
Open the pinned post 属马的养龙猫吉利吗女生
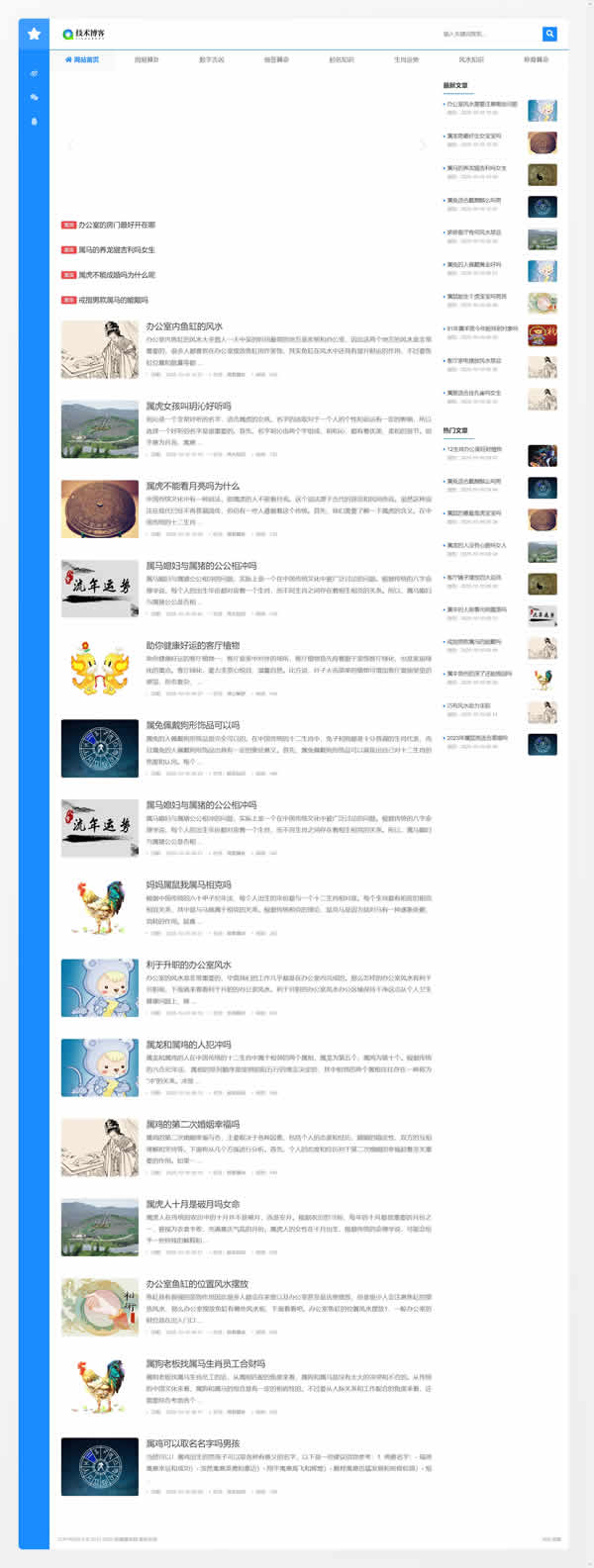(116, 249)
